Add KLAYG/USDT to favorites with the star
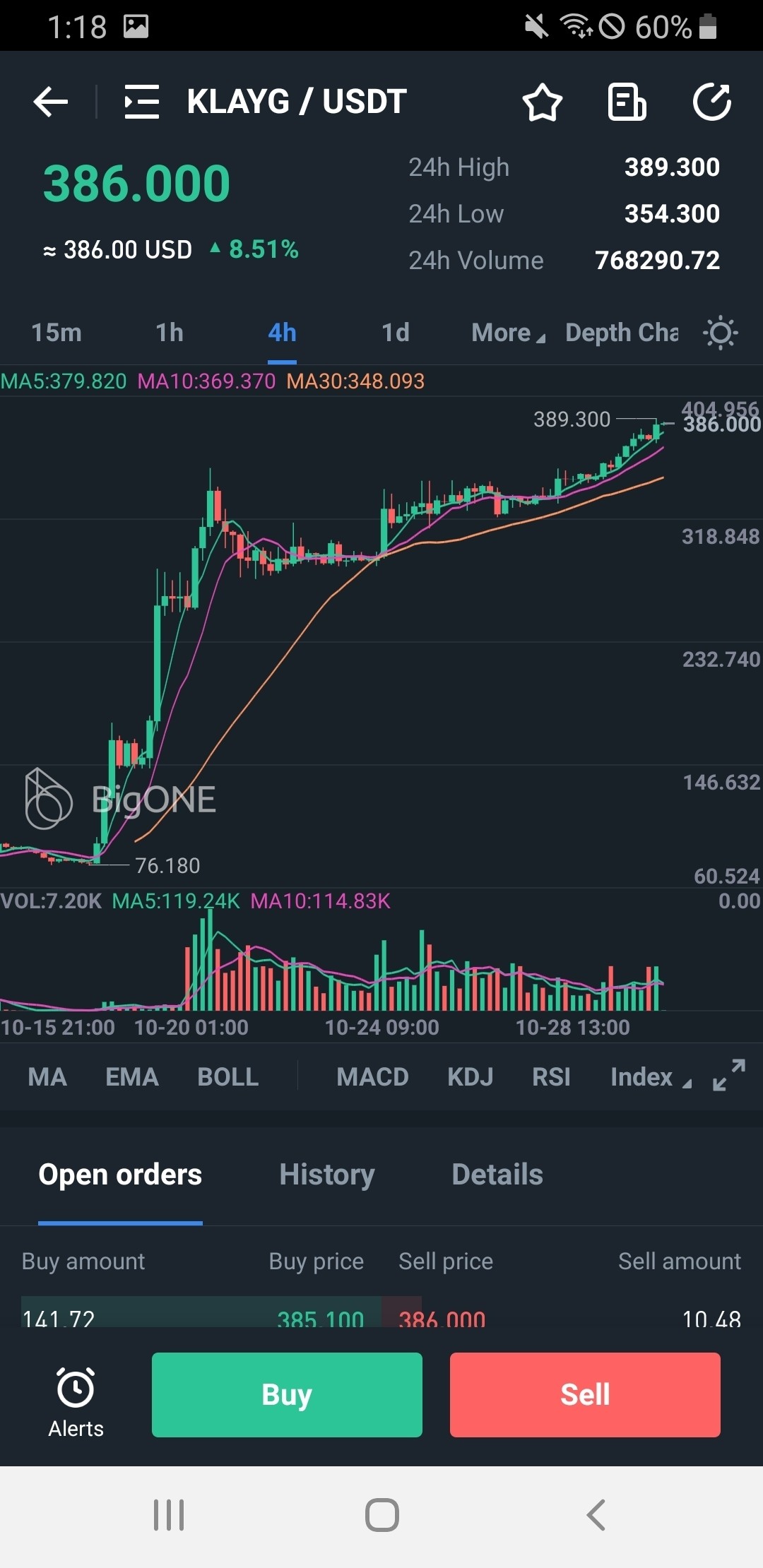 [x=542, y=102]
